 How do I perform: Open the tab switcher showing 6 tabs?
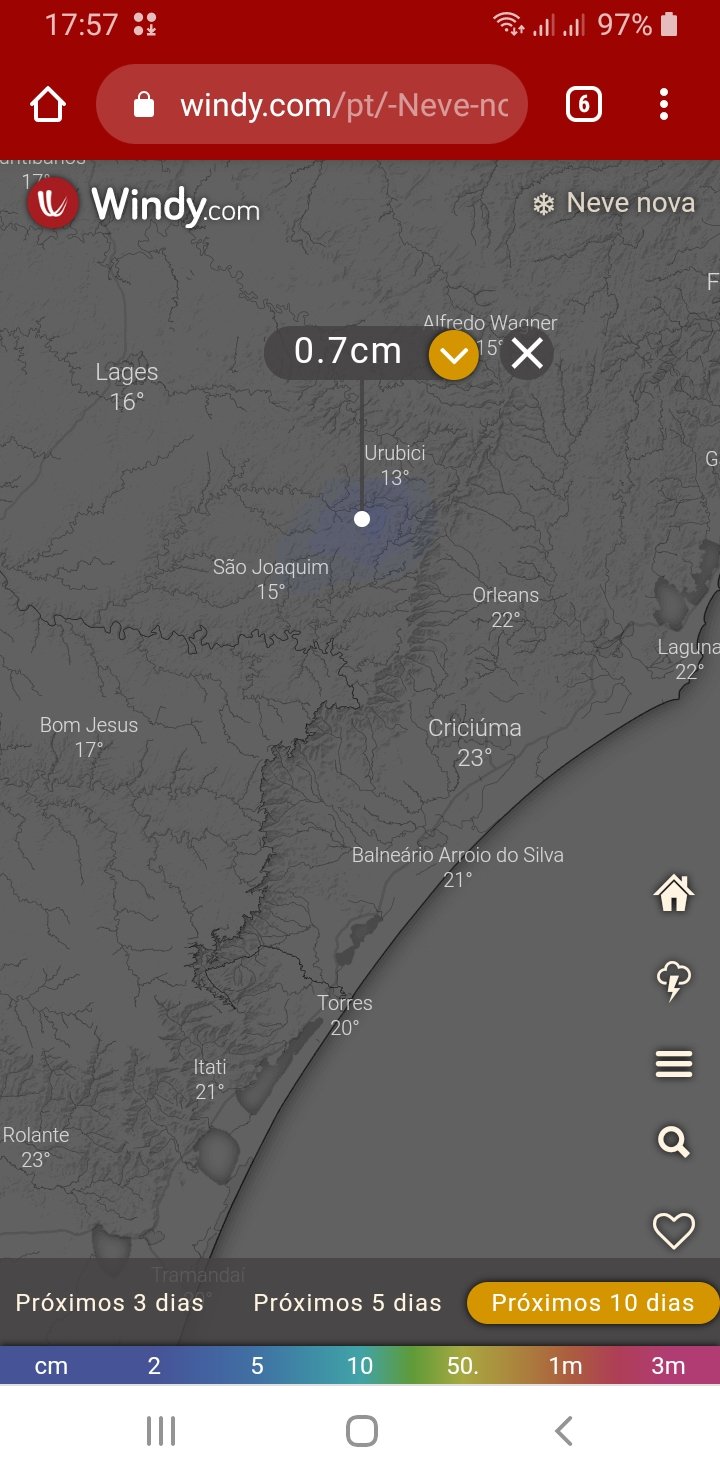pyautogui.click(x=584, y=104)
